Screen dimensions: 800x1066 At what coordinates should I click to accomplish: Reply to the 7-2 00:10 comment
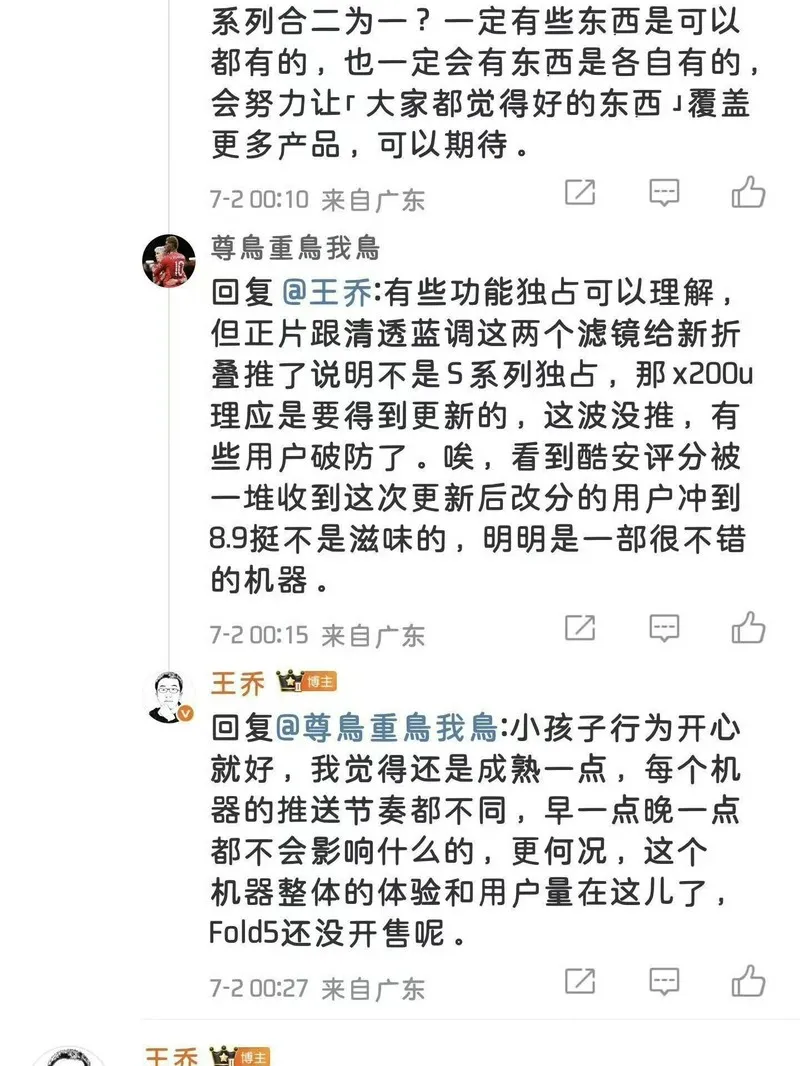tap(664, 191)
